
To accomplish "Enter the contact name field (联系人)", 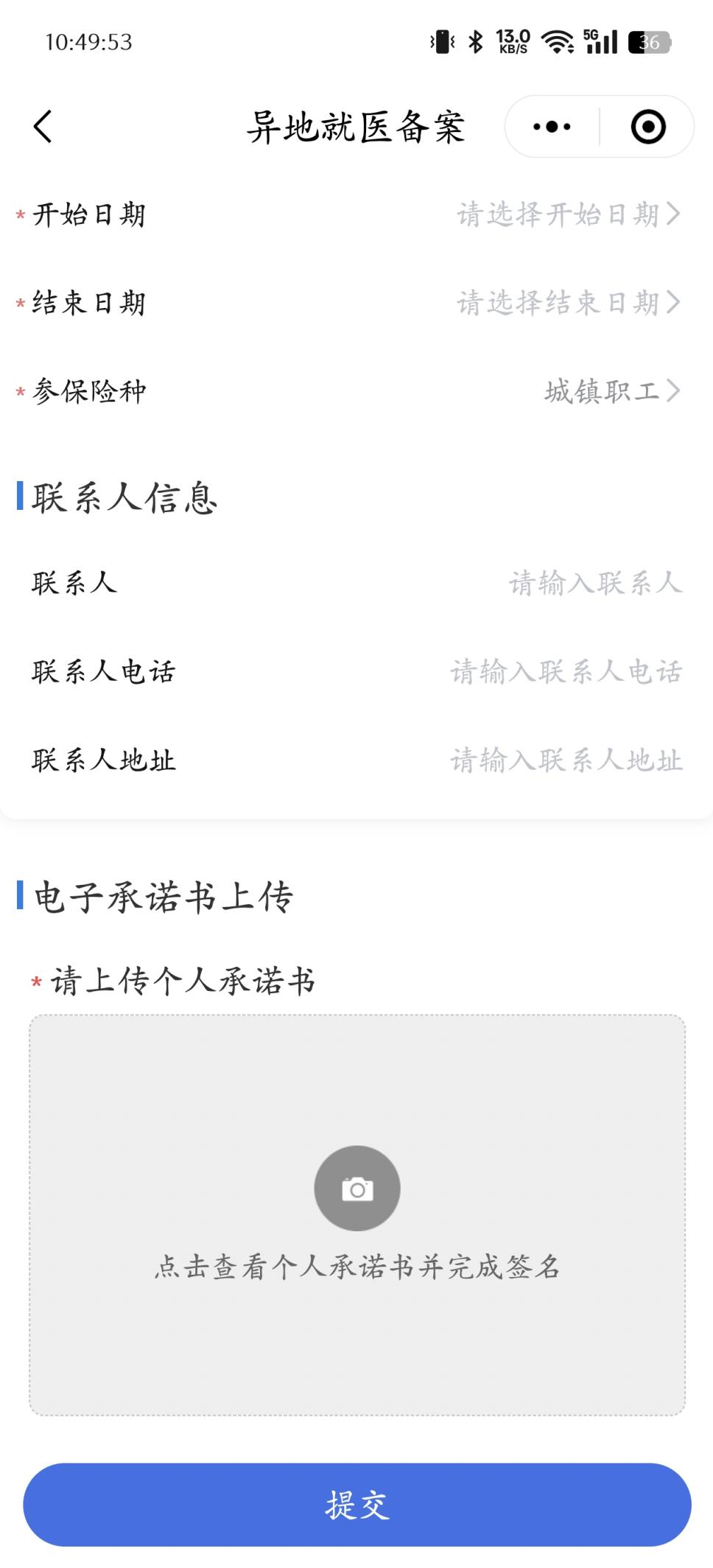I will click(x=356, y=583).
